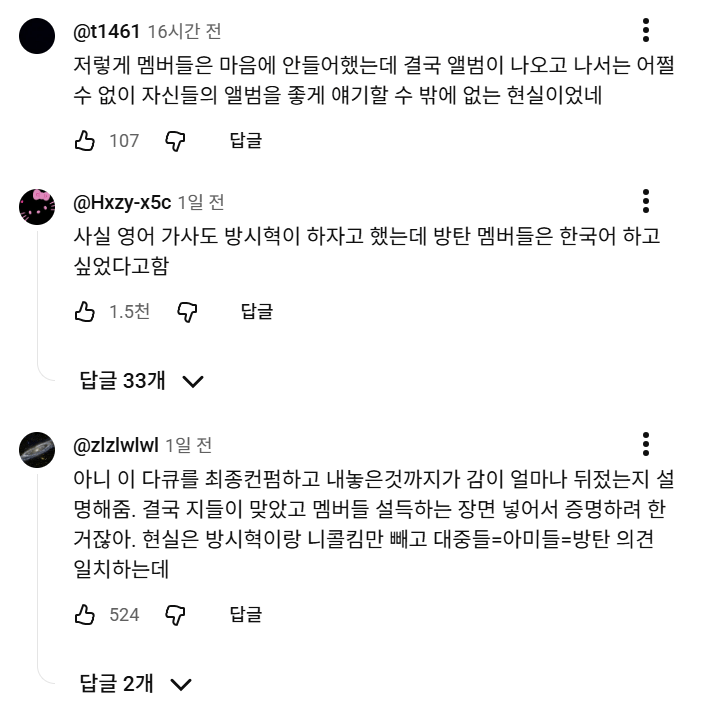This screenshot has height=716, width=715.
Task: Dislike the comment by @t1461
Action: tap(176, 141)
